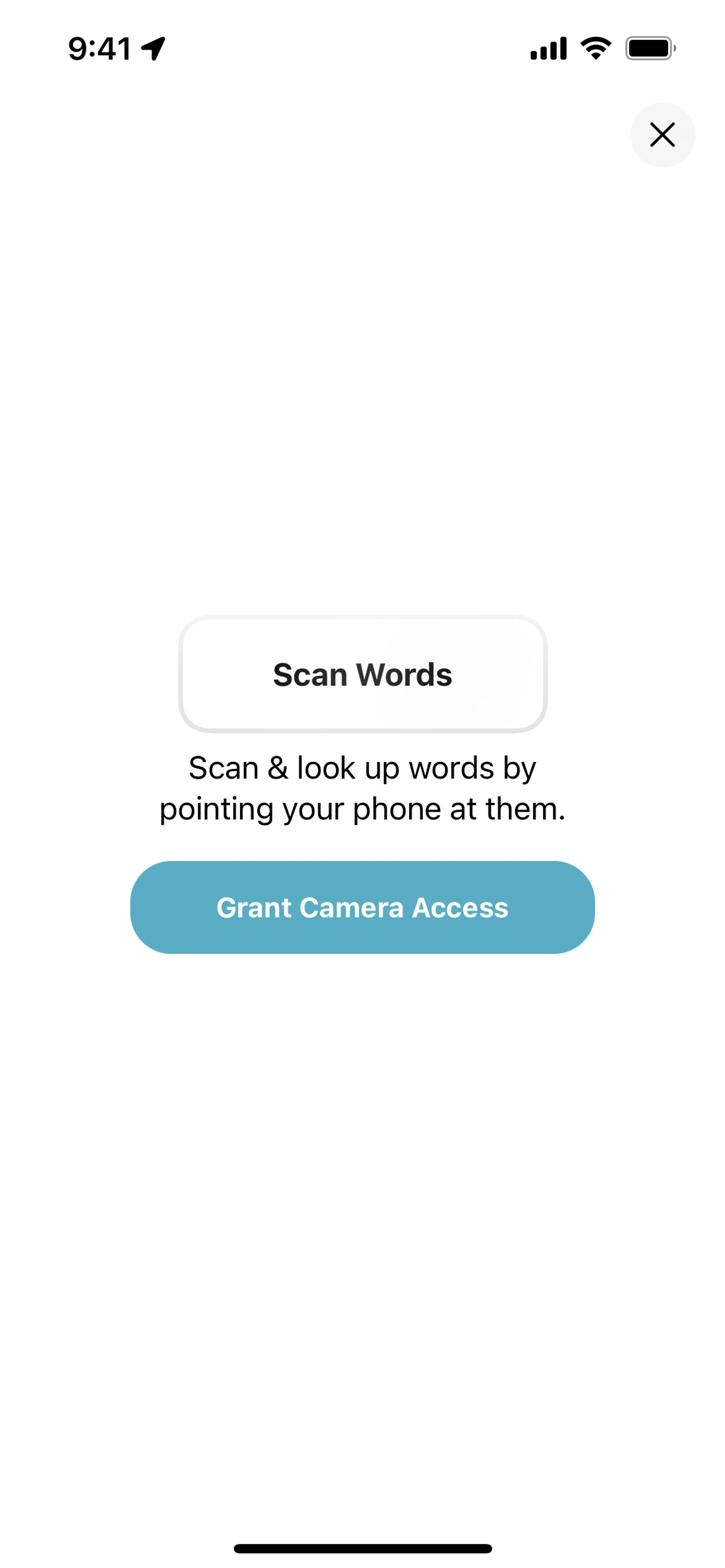
Task: Tap Grant Camera Access button
Action: [362, 907]
